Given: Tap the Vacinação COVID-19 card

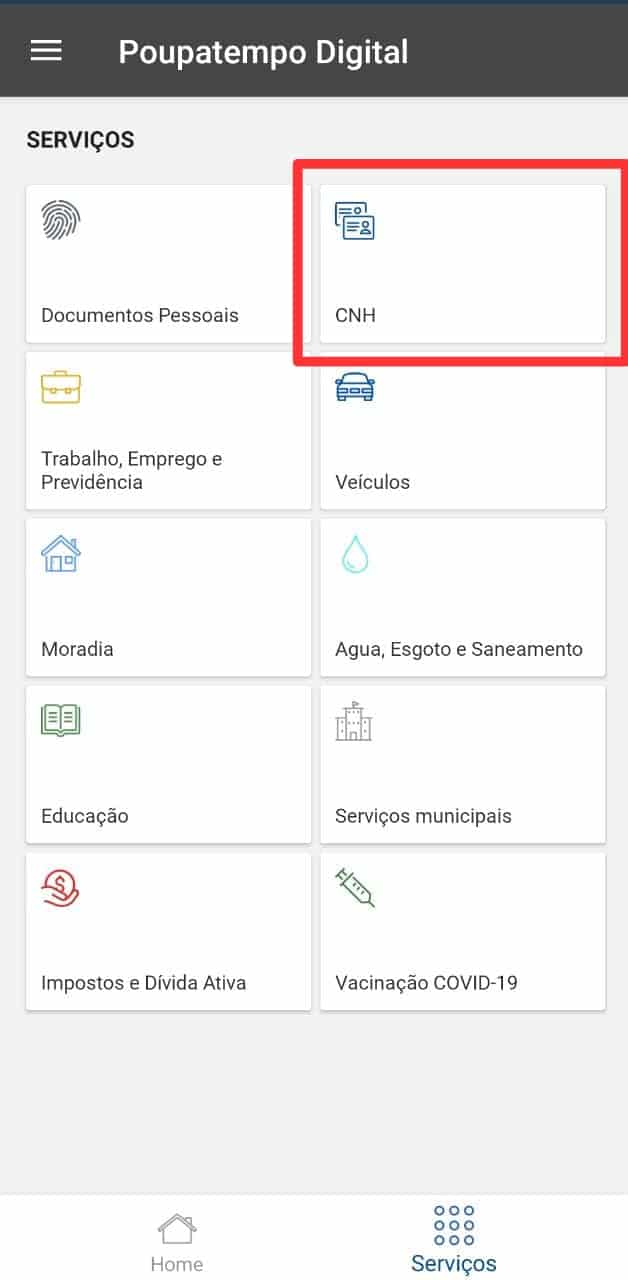Looking at the screenshot, I should pos(462,932).
